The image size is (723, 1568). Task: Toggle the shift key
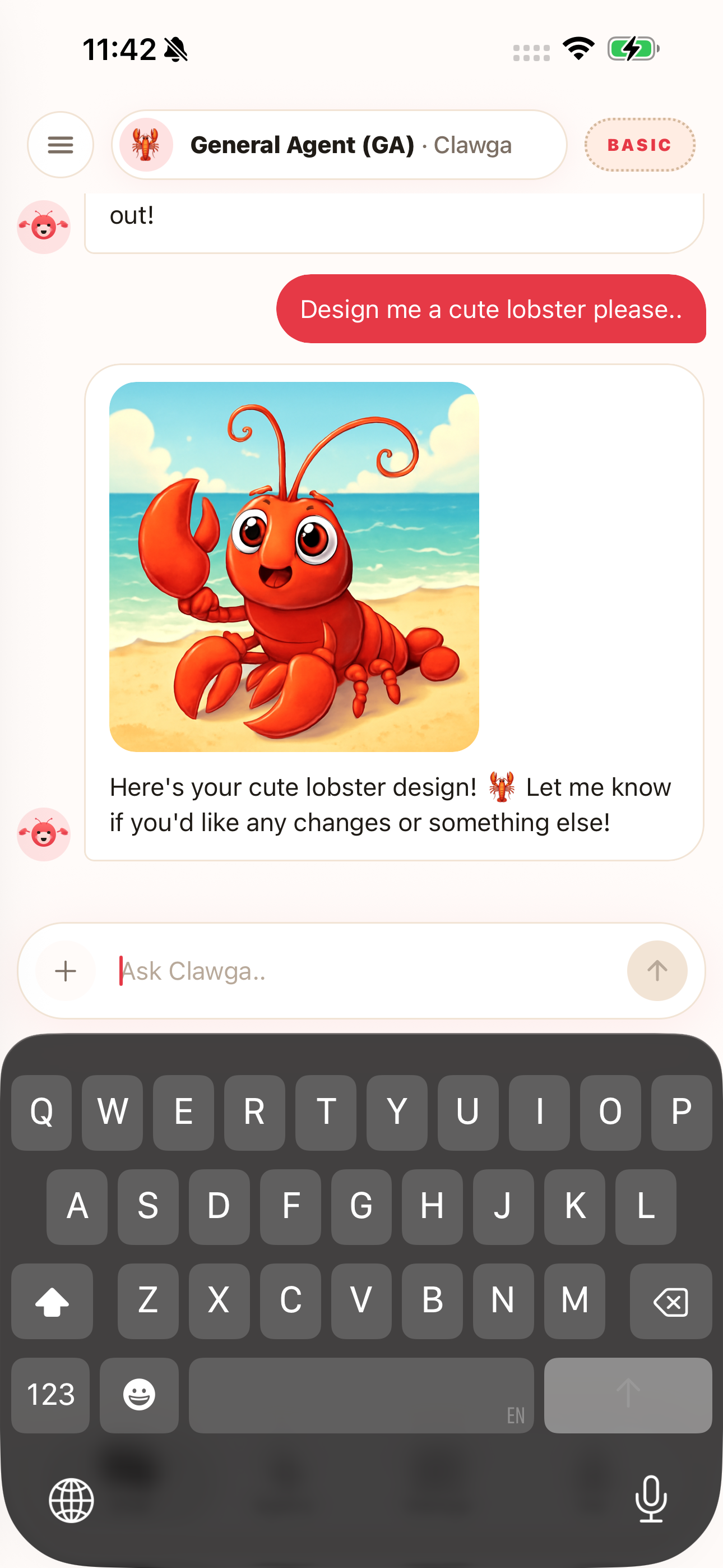52,1302
